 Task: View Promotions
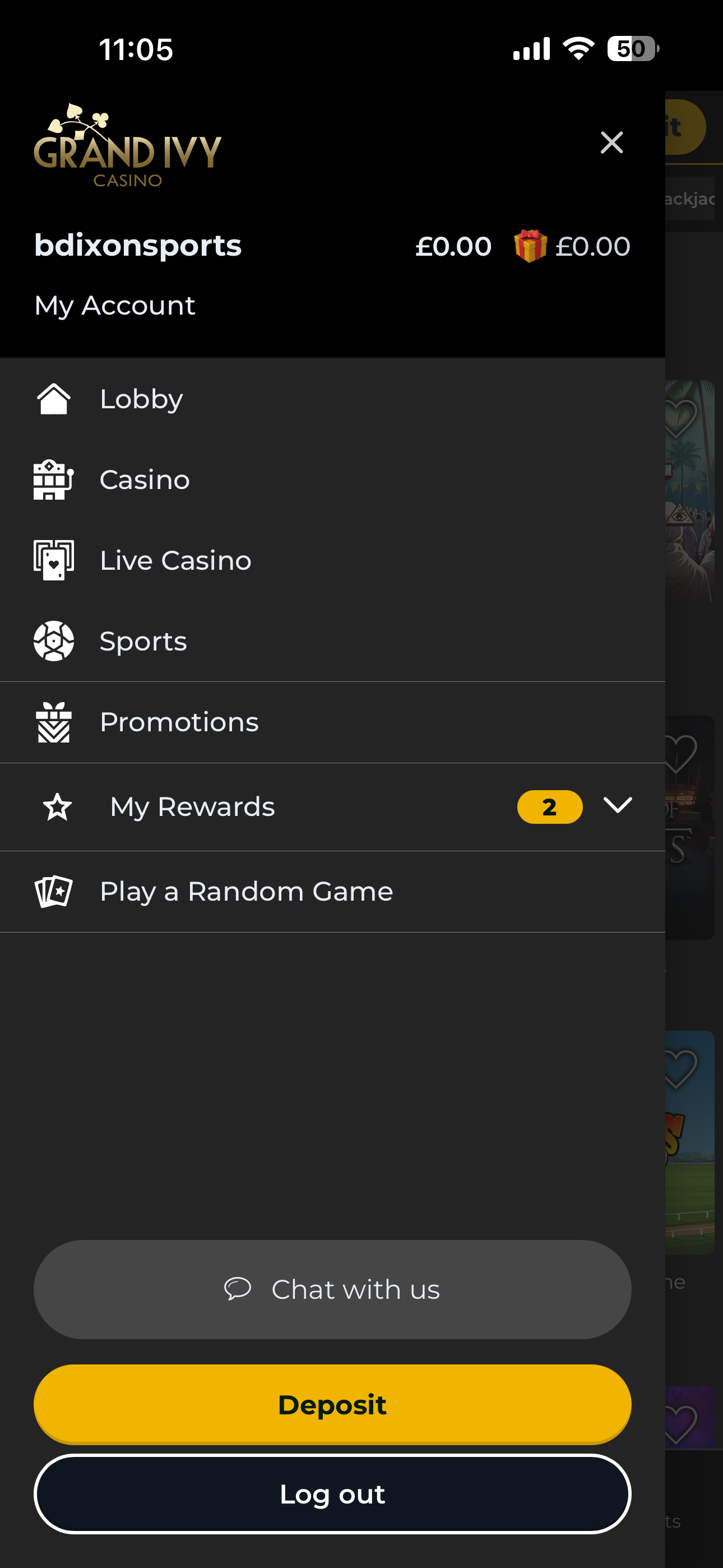tap(179, 722)
